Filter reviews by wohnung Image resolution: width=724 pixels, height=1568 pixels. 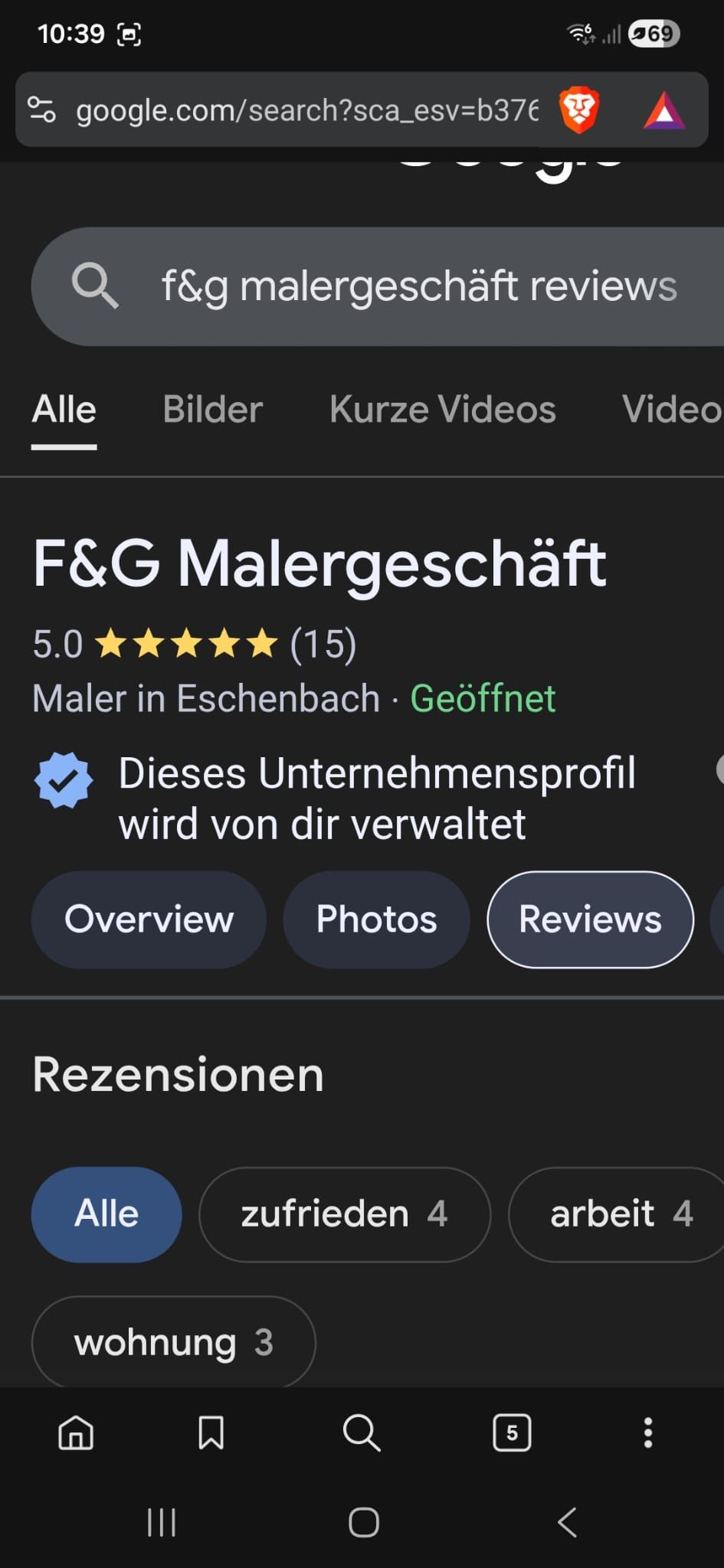click(173, 1342)
